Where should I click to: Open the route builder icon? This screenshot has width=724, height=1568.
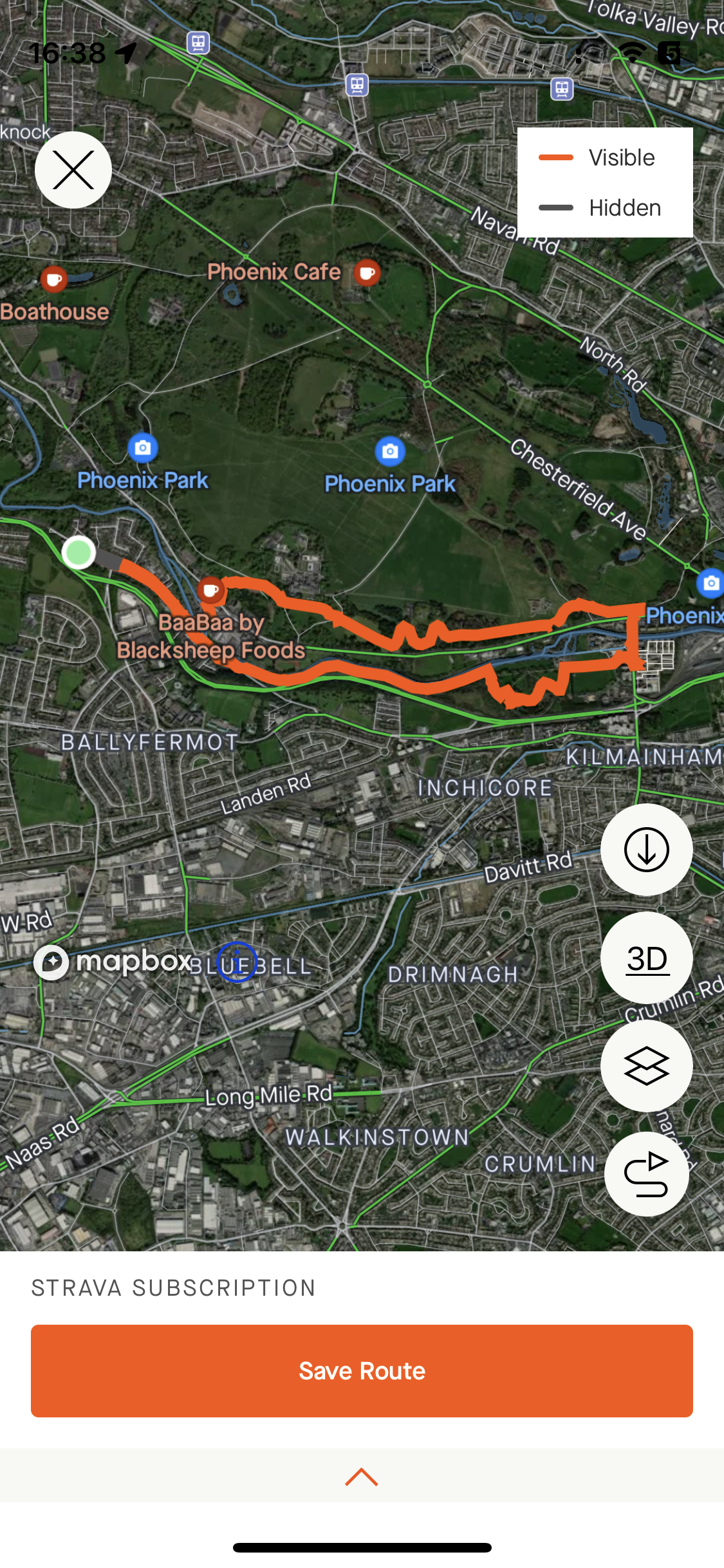[x=646, y=1174]
